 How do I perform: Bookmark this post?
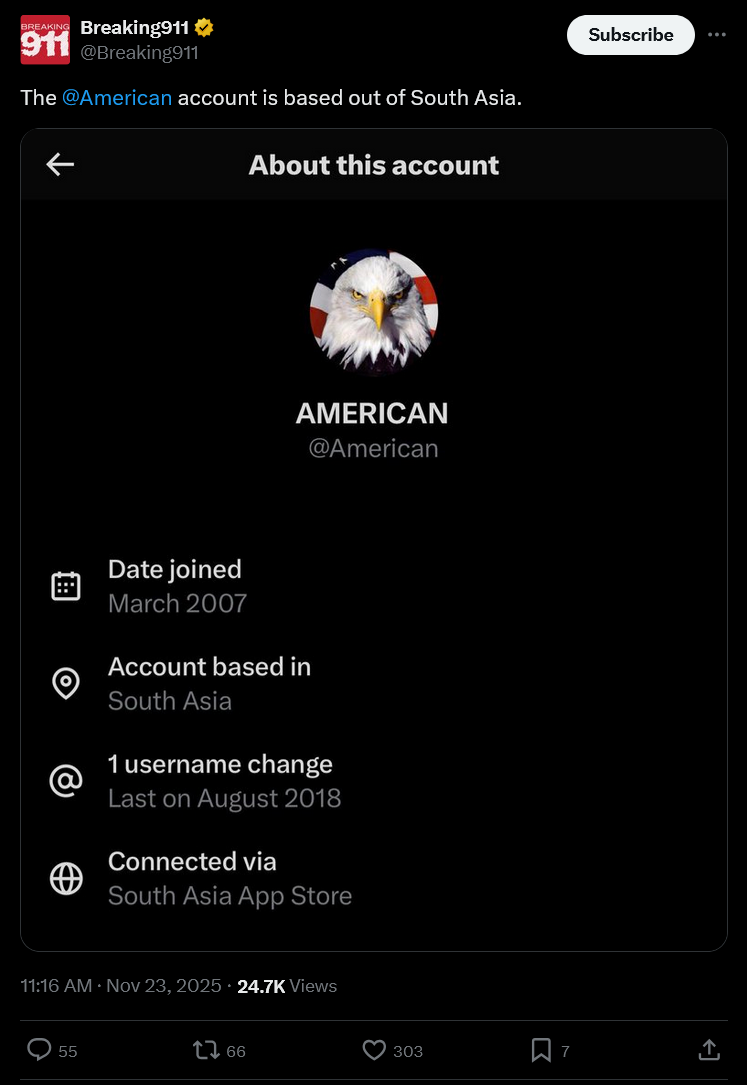click(550, 1050)
